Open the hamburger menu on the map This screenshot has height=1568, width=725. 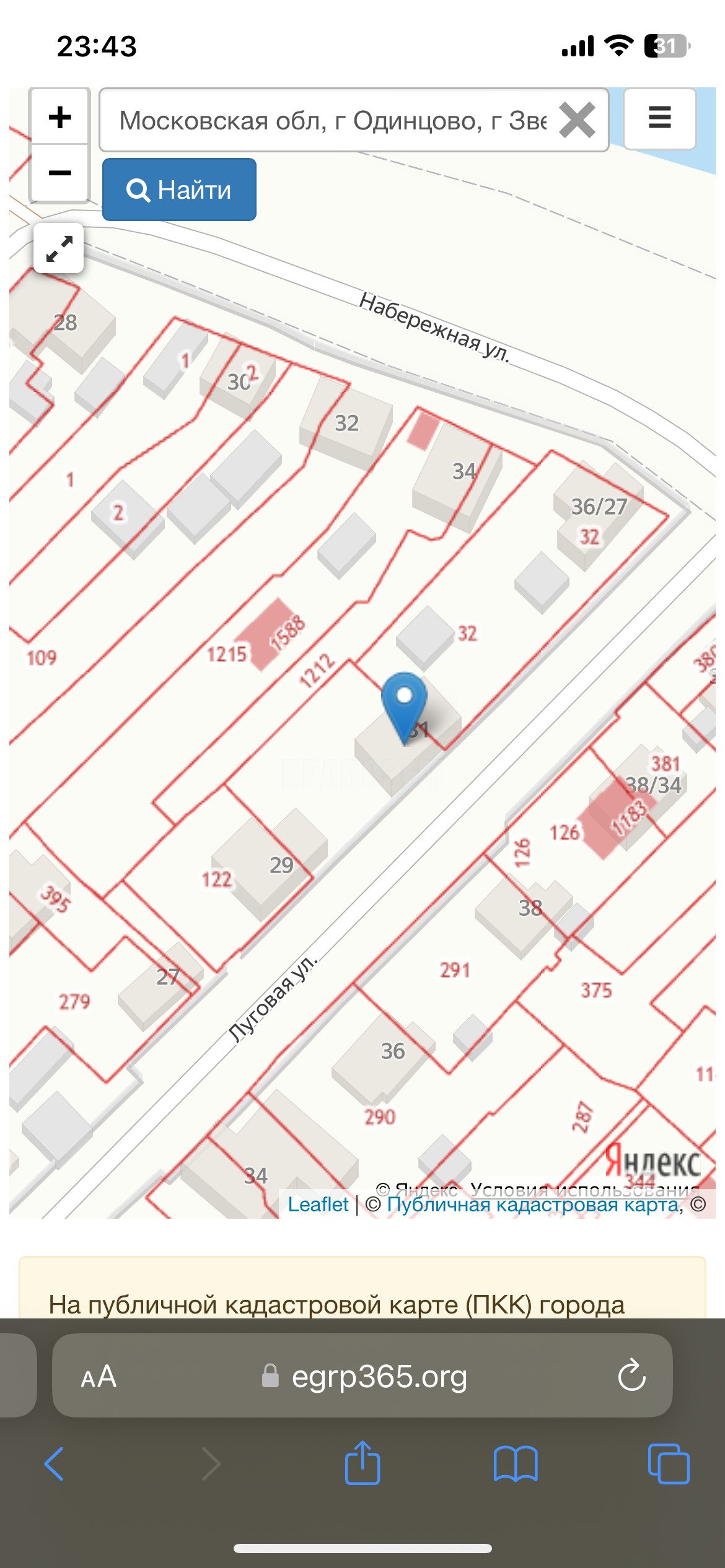[x=659, y=118]
